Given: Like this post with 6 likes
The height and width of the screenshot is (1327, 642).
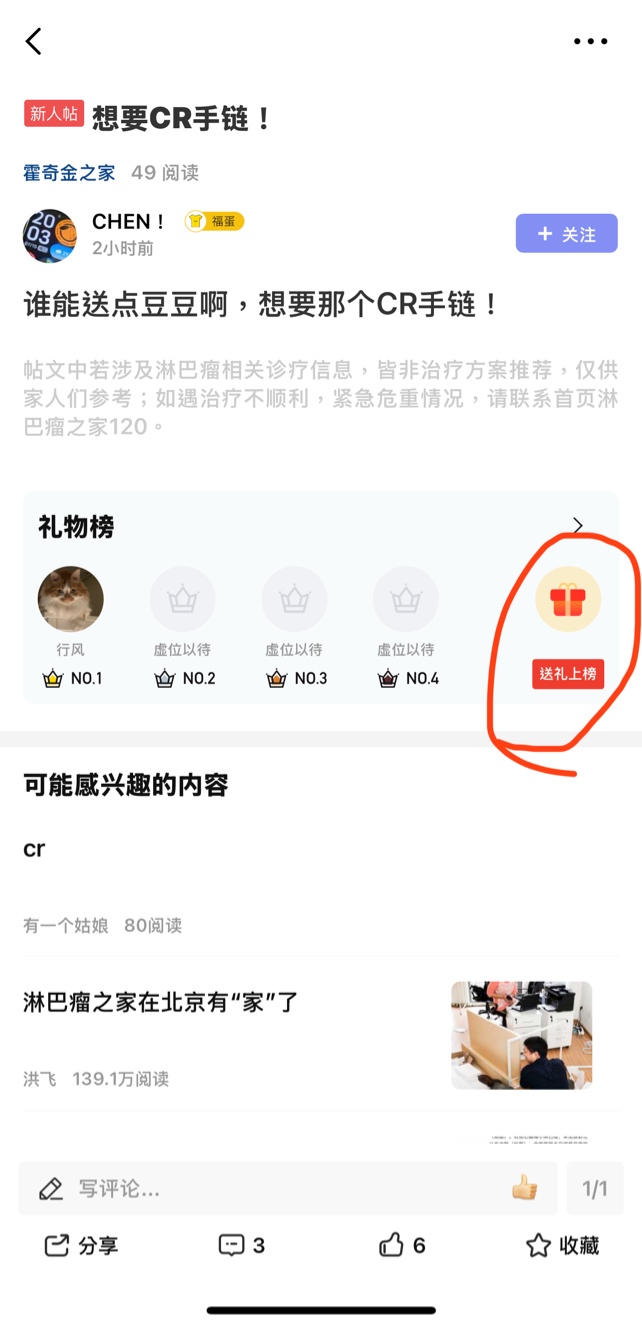Looking at the screenshot, I should 402,1245.
